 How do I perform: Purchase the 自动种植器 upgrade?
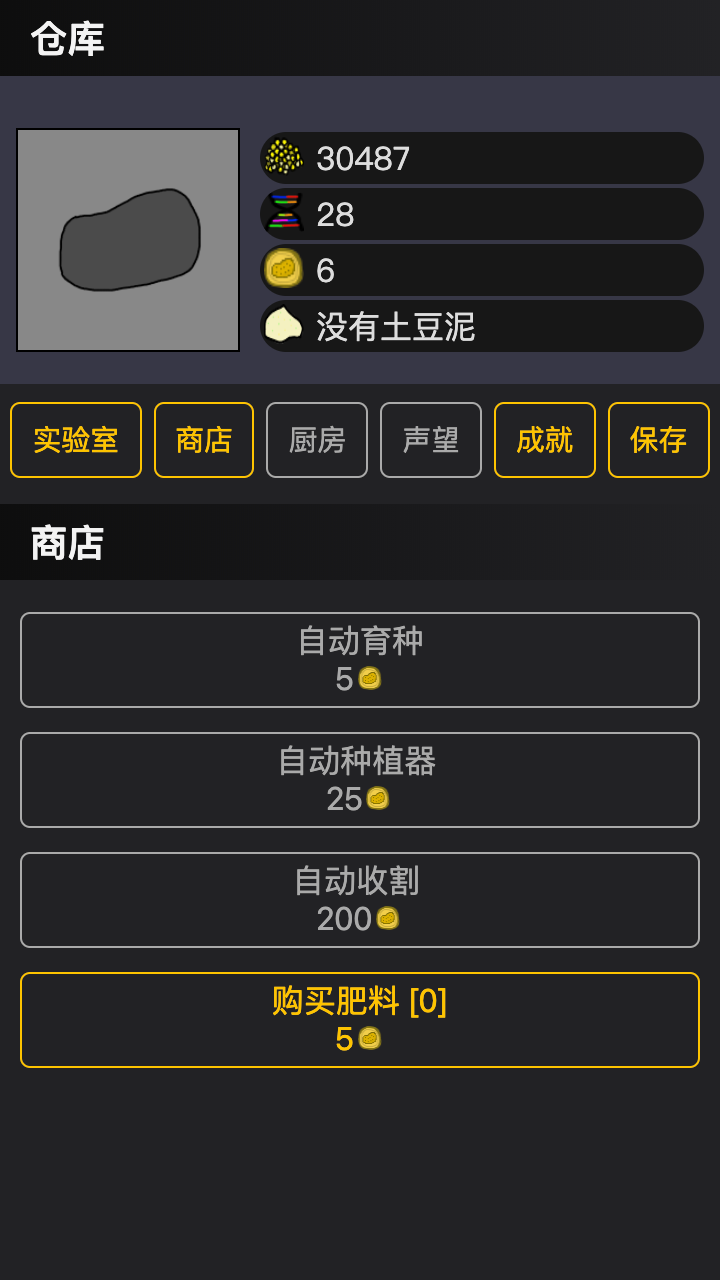[x=360, y=780]
